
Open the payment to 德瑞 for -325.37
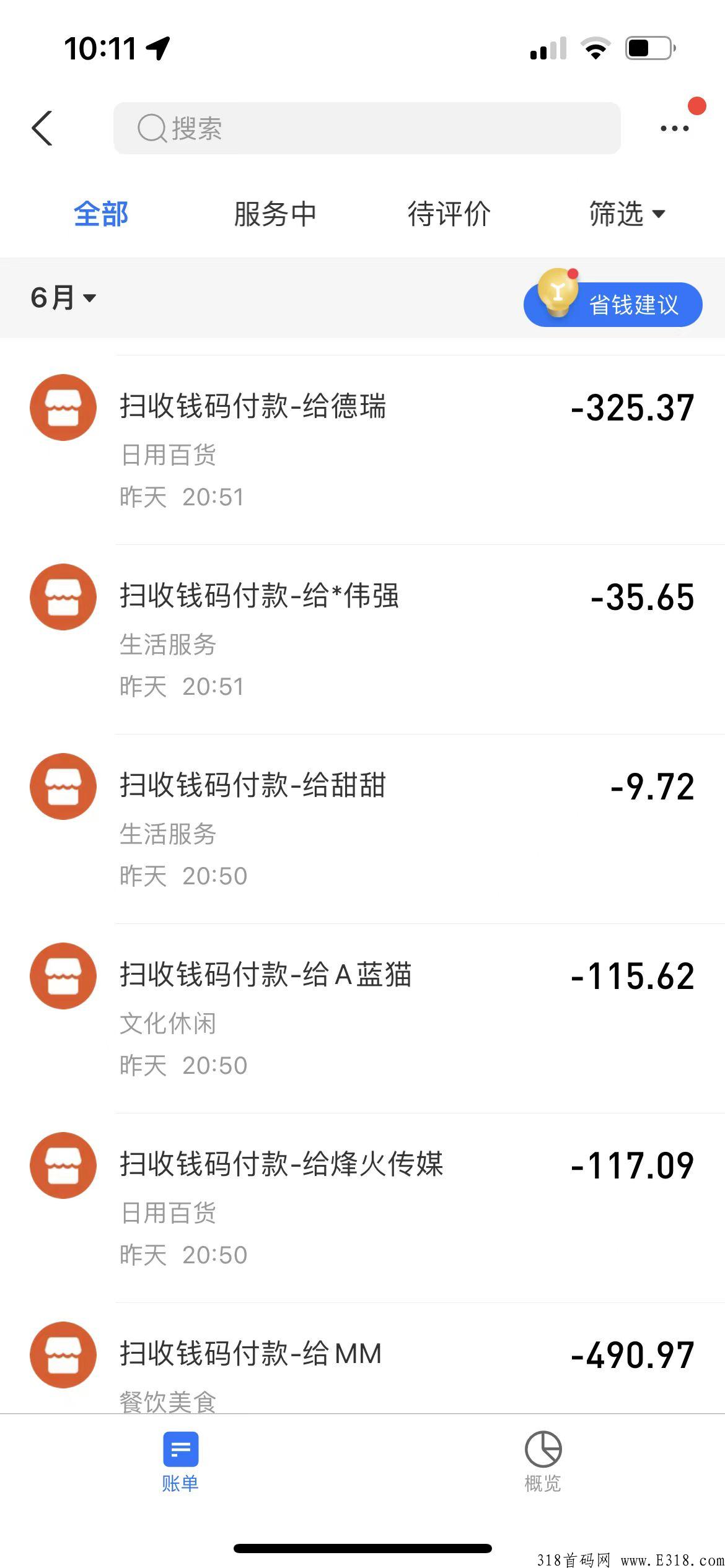362,450
